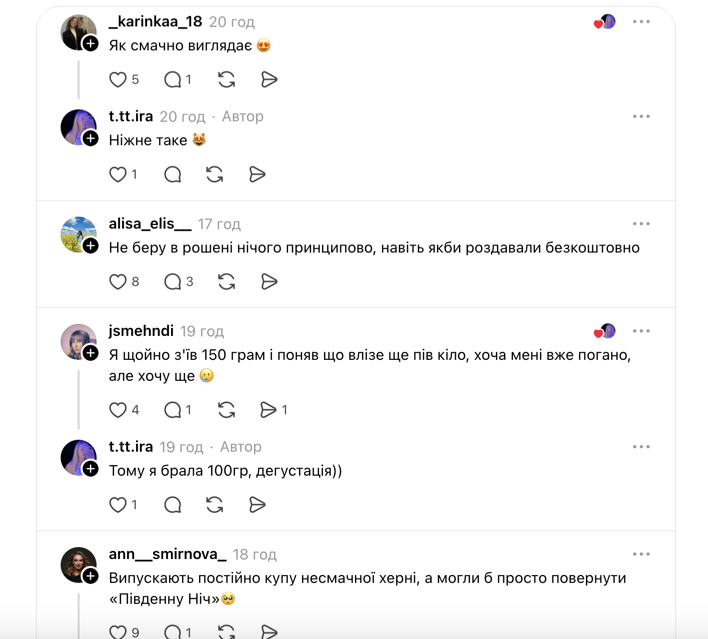The width and height of the screenshot is (708, 639).
Task: Like t.tt.ira's reply "Ніжне таке"
Action: tap(118, 174)
